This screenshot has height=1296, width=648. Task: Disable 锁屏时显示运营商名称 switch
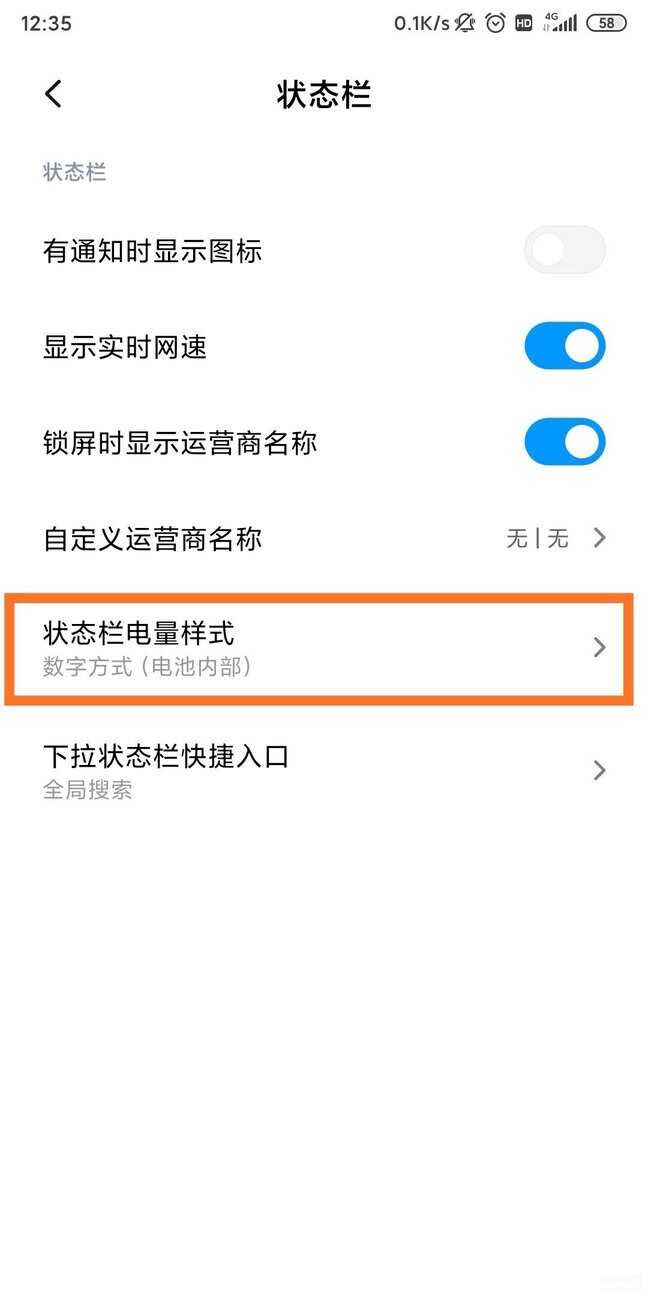pyautogui.click(x=565, y=442)
